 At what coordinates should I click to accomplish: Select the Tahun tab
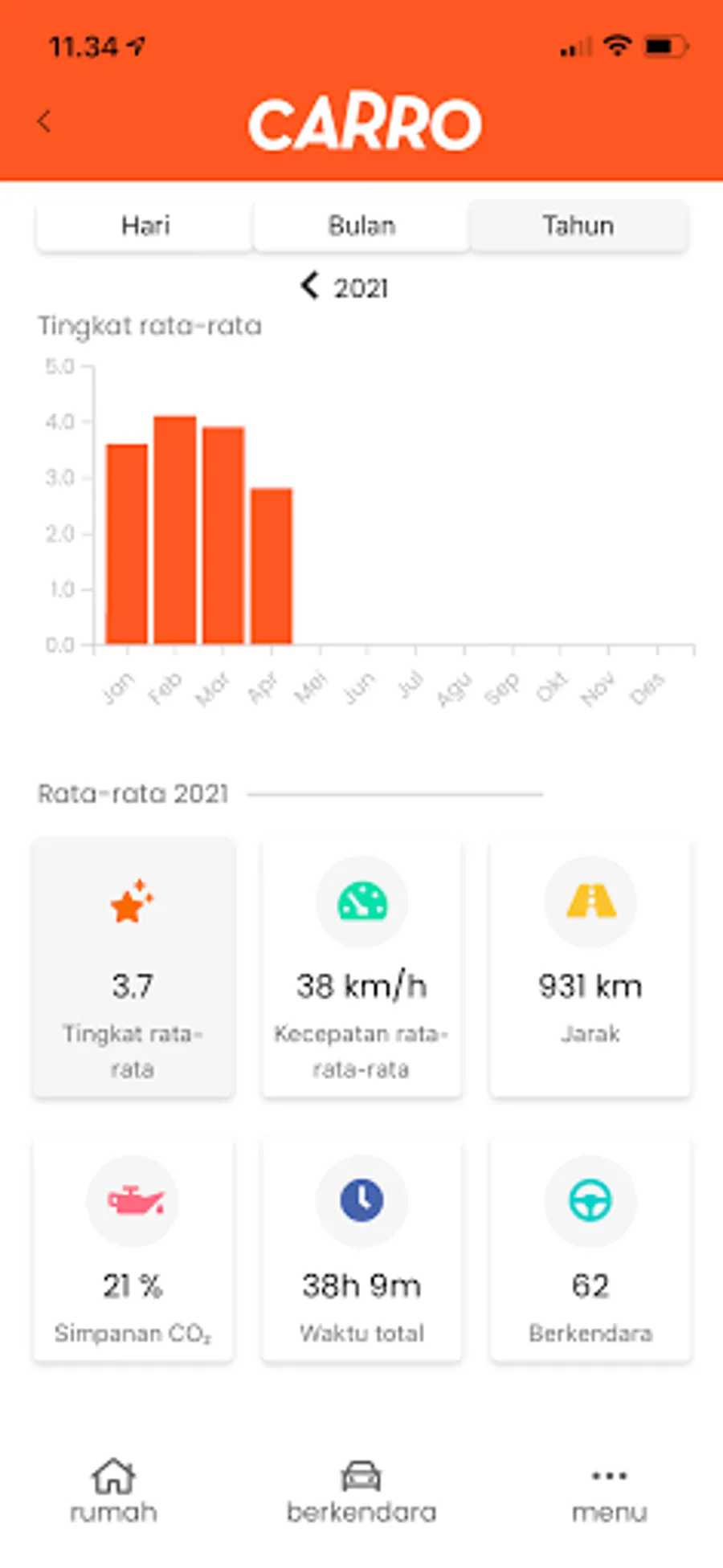click(578, 226)
